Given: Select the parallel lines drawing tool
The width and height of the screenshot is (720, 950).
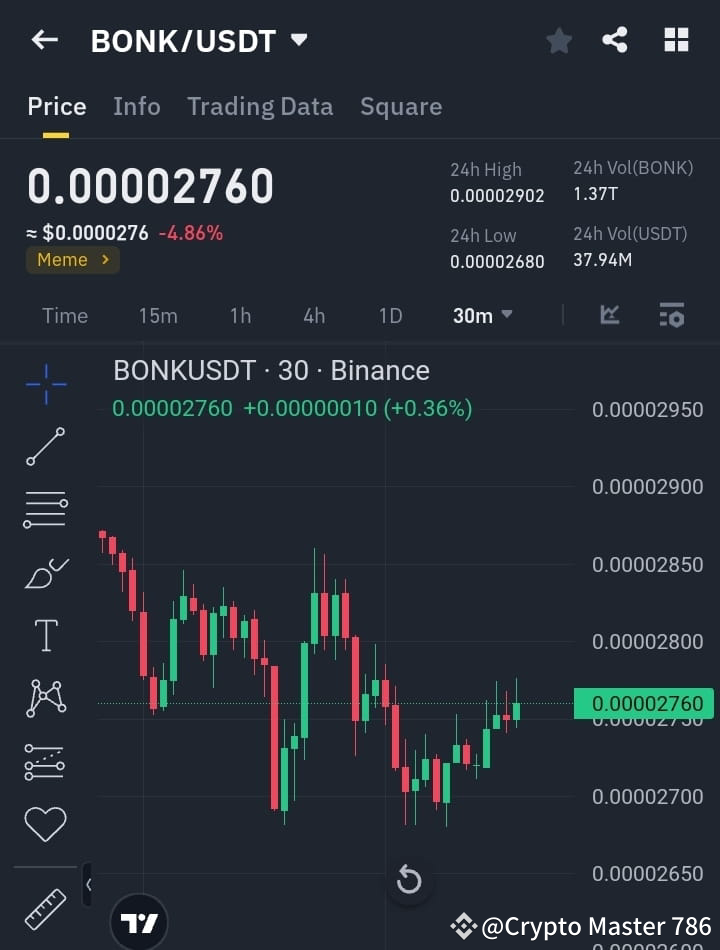Looking at the screenshot, I should (x=44, y=510).
